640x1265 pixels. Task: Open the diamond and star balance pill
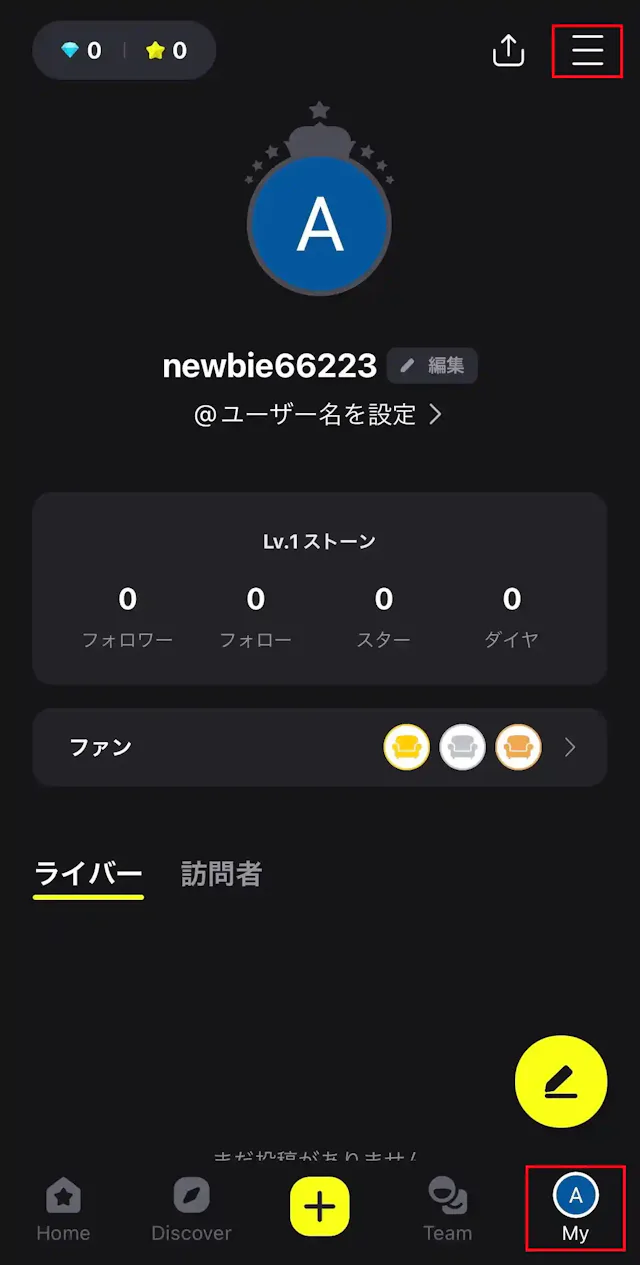(x=124, y=50)
